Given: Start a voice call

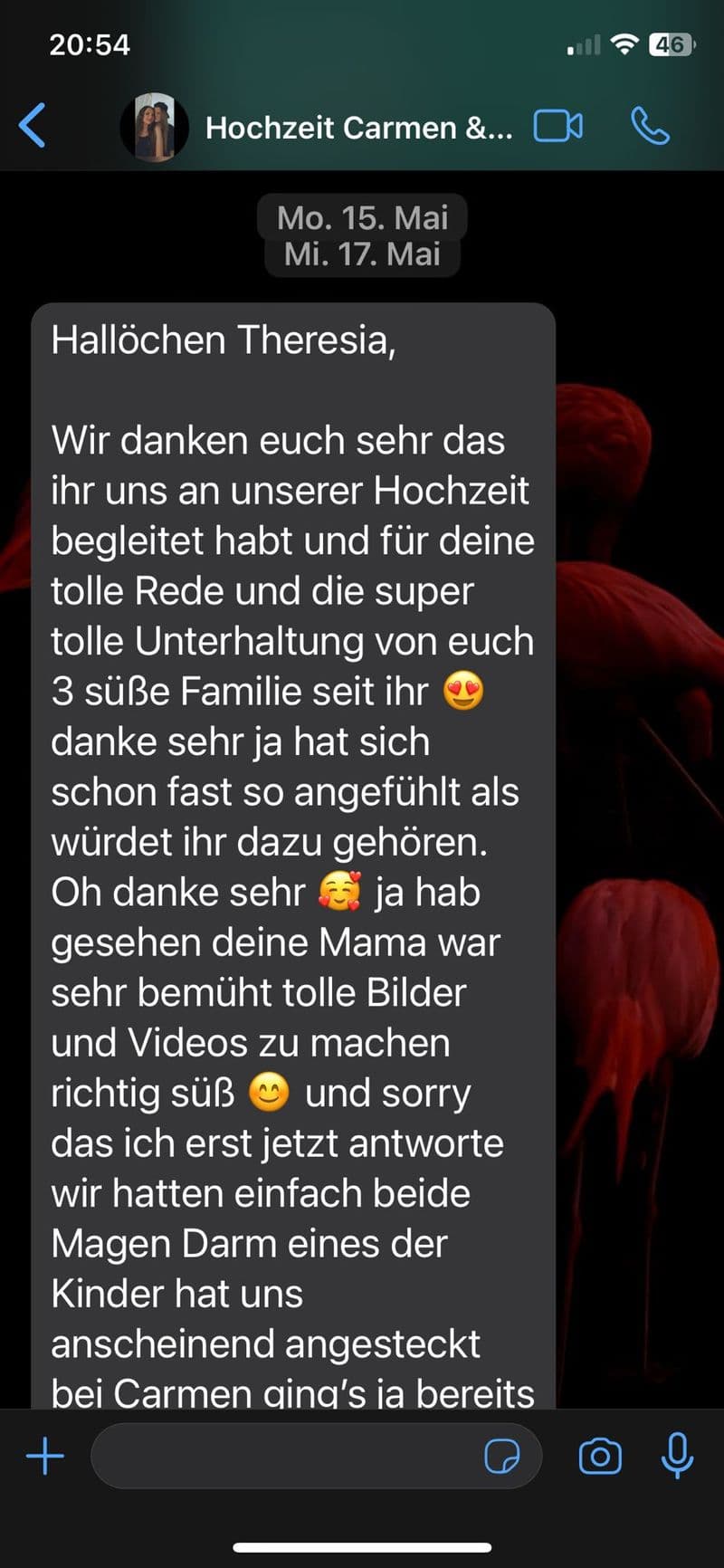Looking at the screenshot, I should tap(650, 126).
